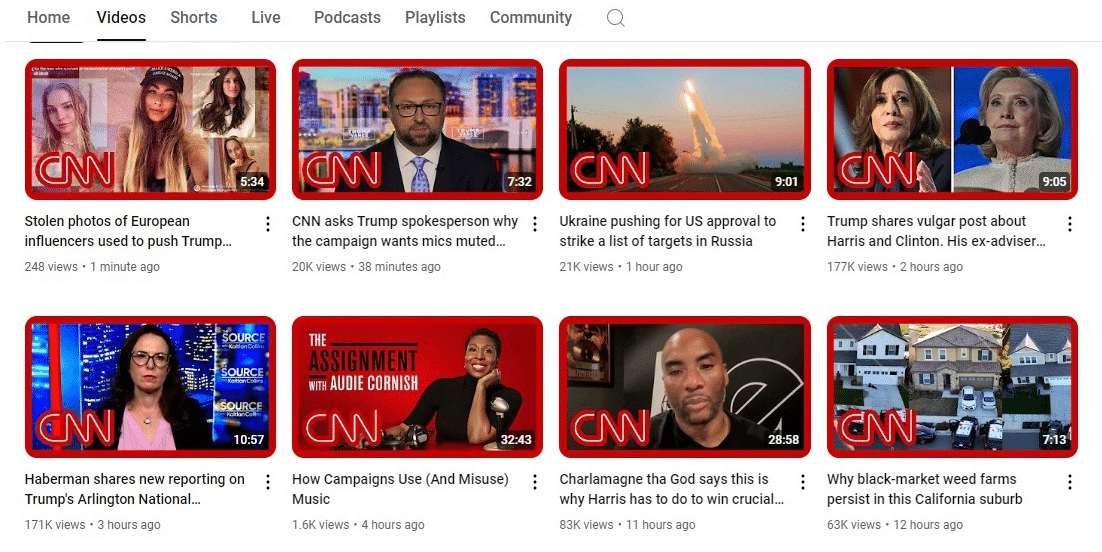Image resolution: width=1102 pixels, height=552 pixels.
Task: Play How Campaigns Use (And Misuse) Music
Action: [x=417, y=387]
